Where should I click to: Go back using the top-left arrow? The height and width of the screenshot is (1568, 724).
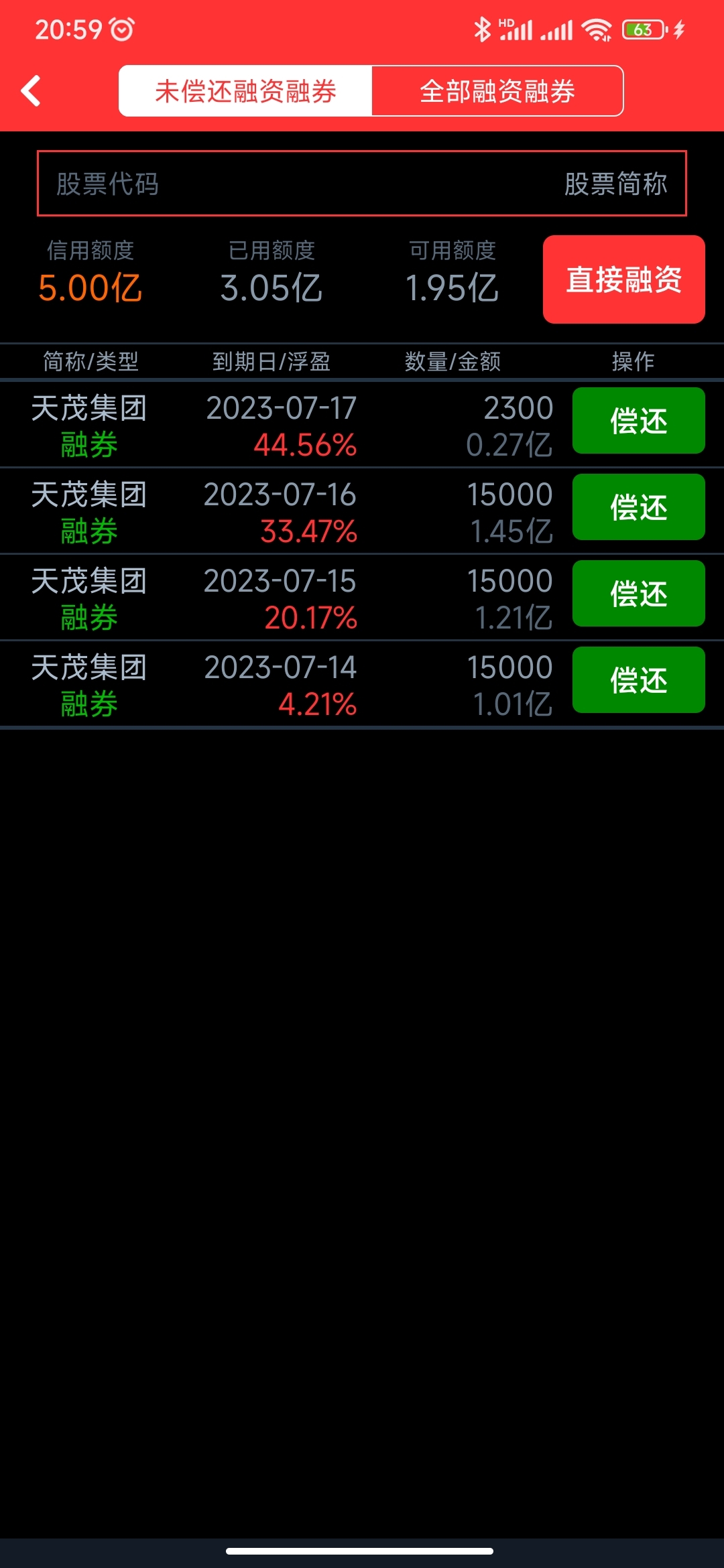pyautogui.click(x=31, y=91)
